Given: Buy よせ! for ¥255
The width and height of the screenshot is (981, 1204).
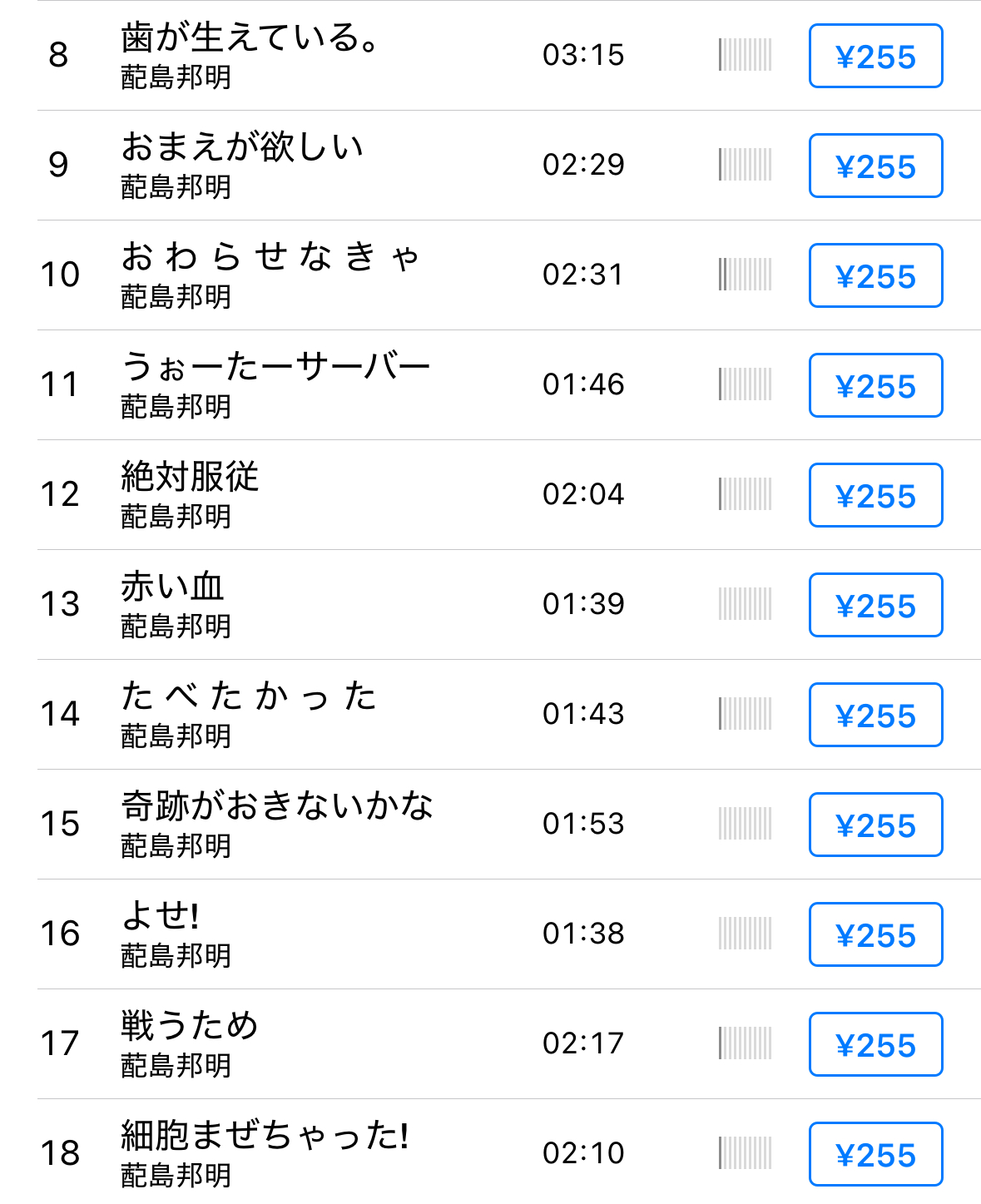Looking at the screenshot, I should [x=875, y=934].
